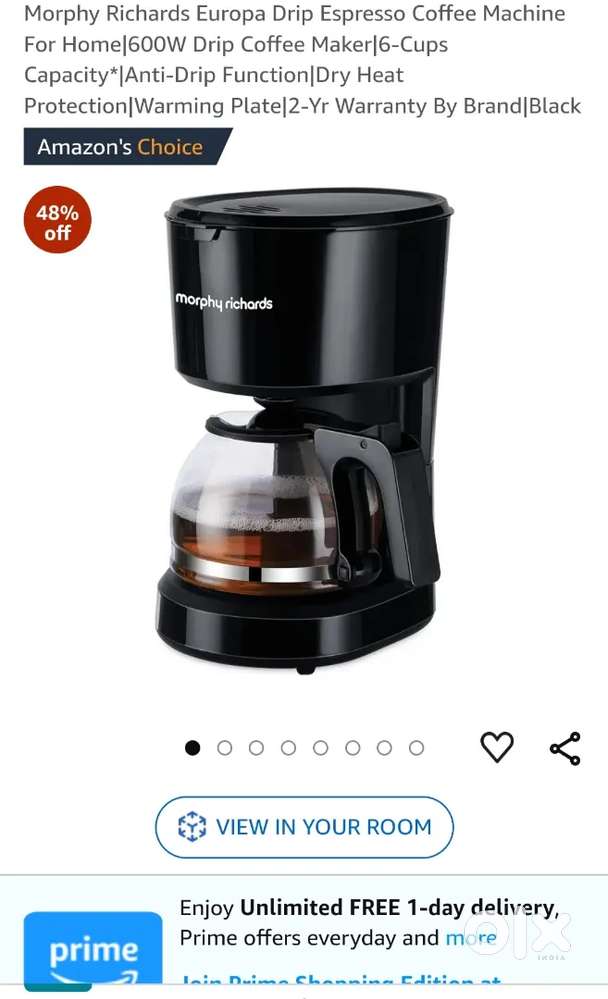Share this Morphy Richards product
608x999 pixels.
pos(565,748)
